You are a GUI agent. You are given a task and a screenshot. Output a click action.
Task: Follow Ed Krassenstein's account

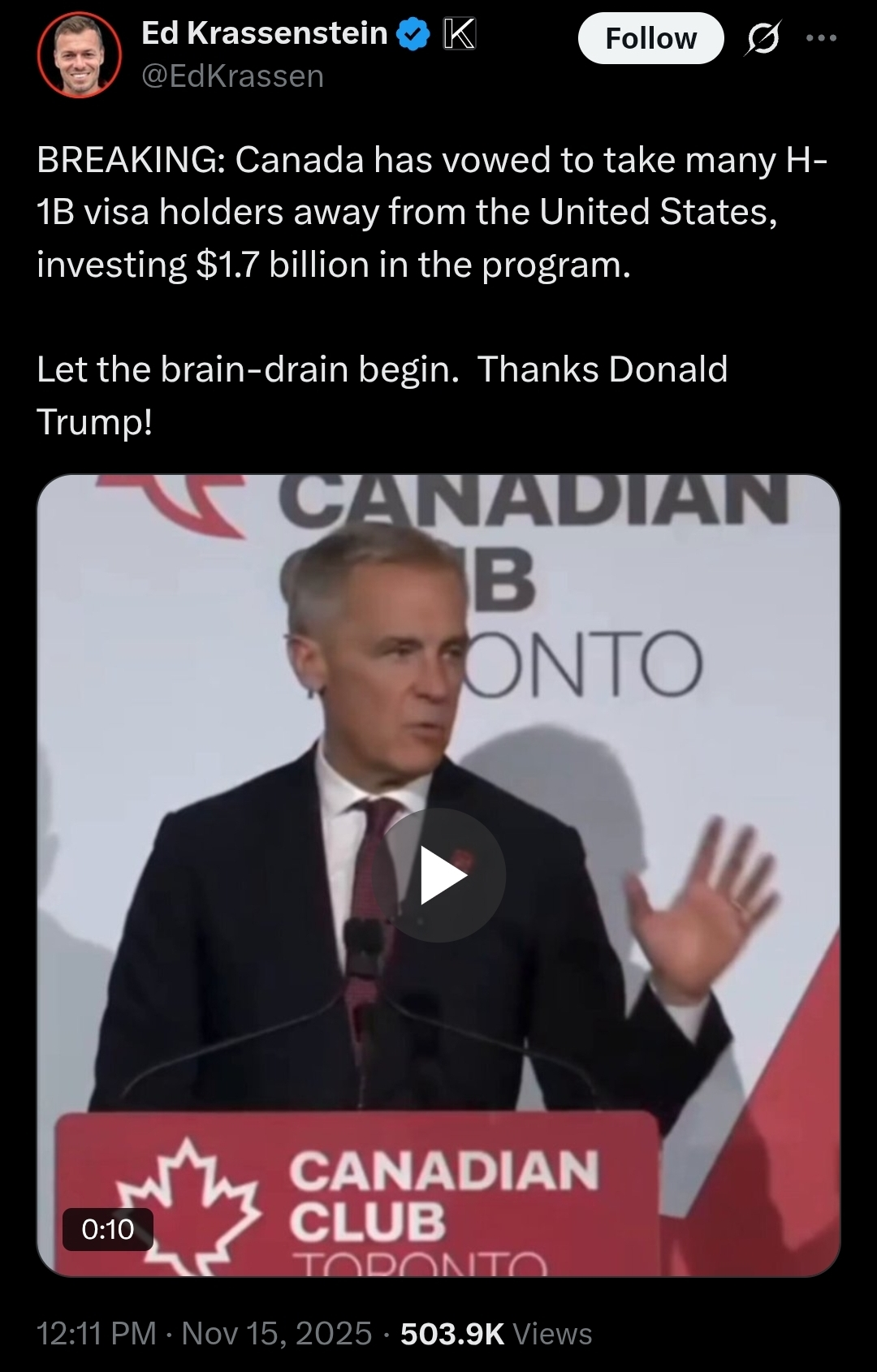click(x=650, y=38)
